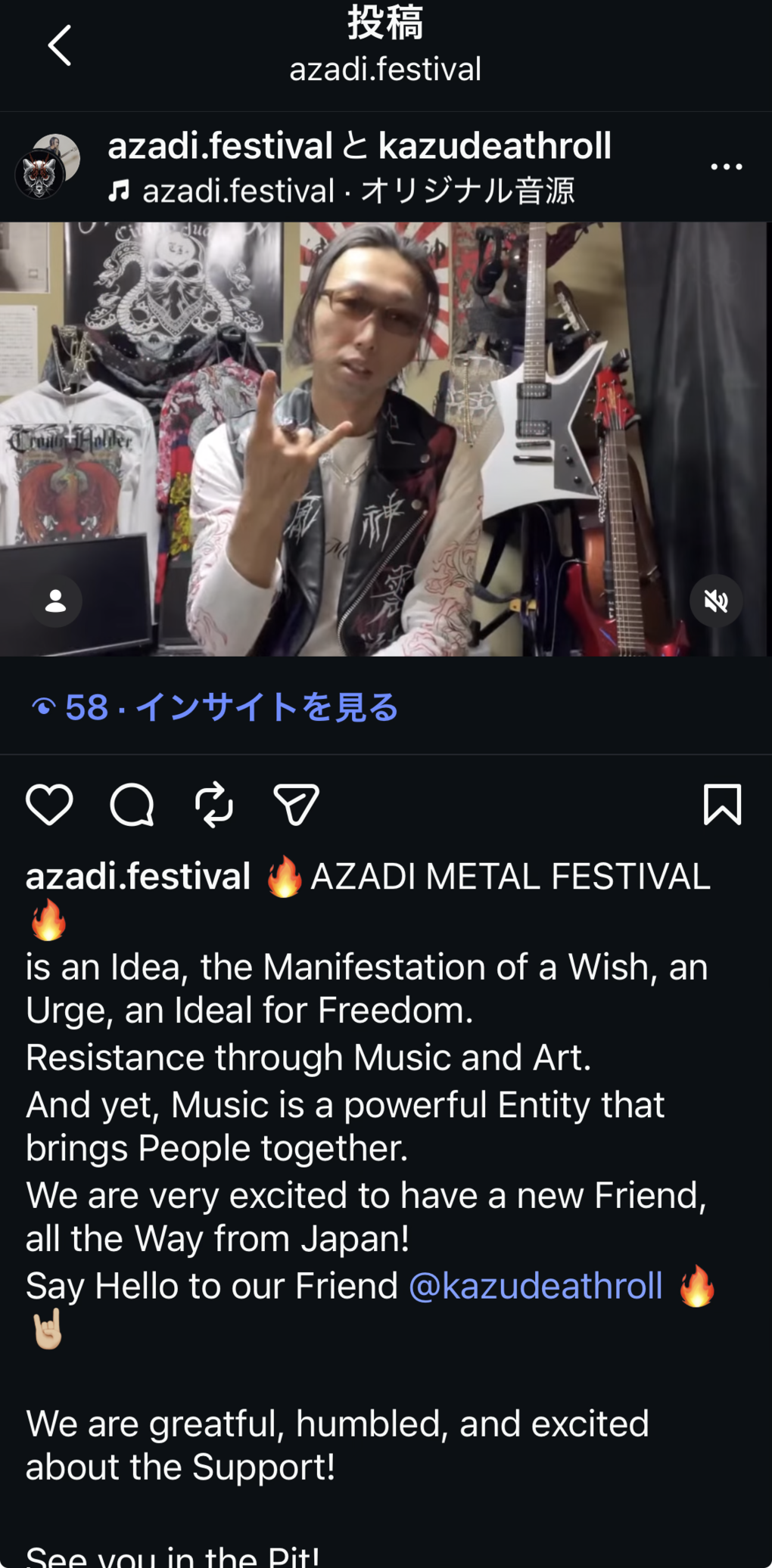
Task: Like the Azadi Metal Festival post
Action: tap(50, 804)
